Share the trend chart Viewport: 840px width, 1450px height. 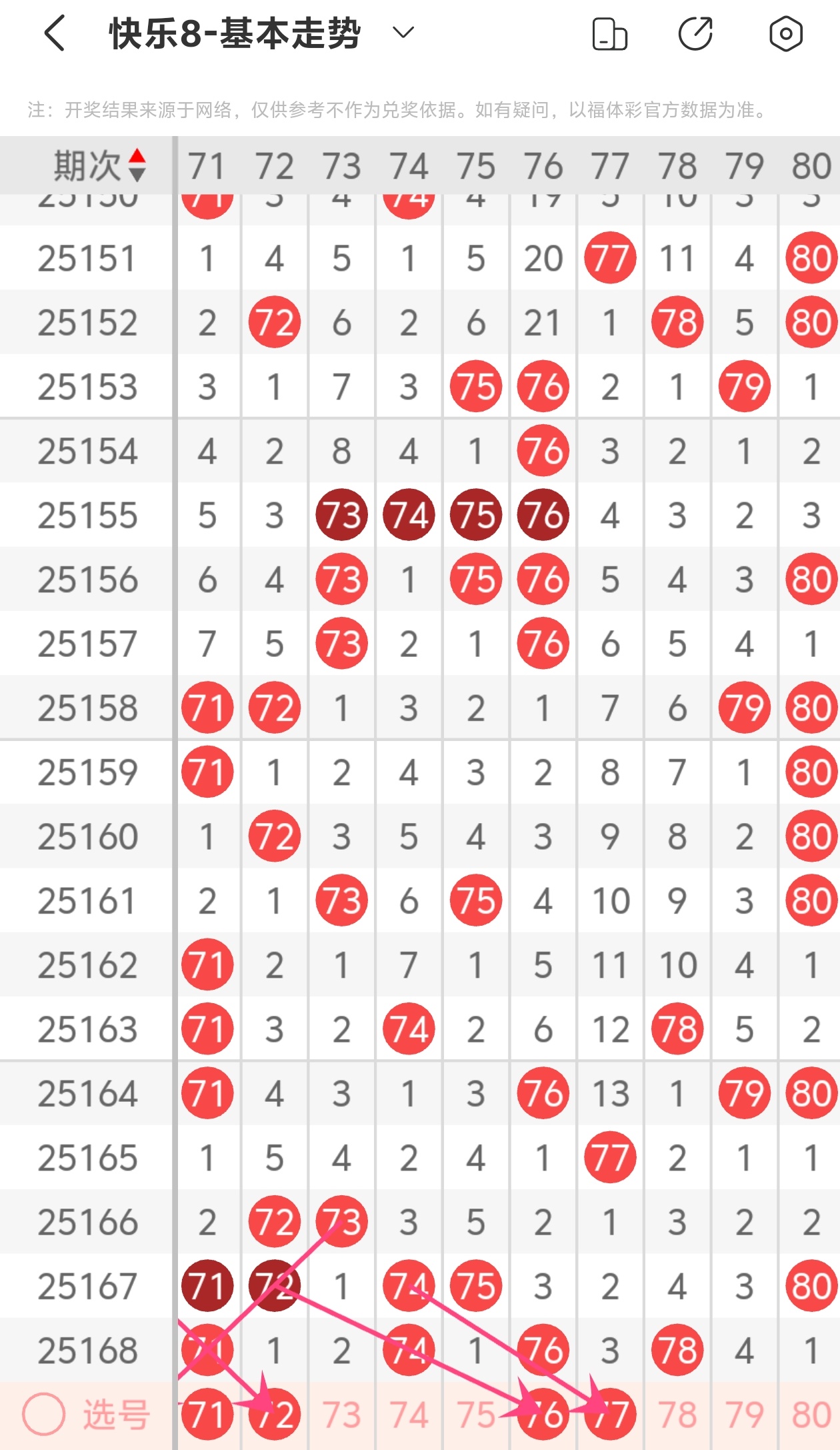coord(695,34)
